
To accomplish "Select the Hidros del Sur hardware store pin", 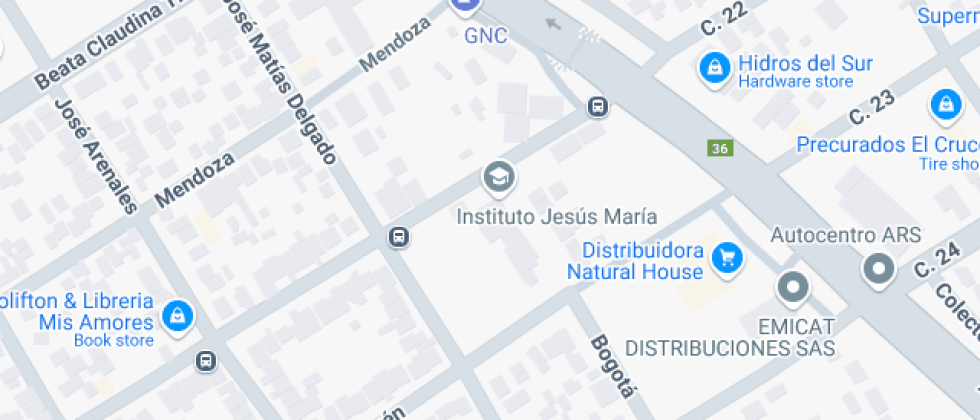I will (x=715, y=69).
